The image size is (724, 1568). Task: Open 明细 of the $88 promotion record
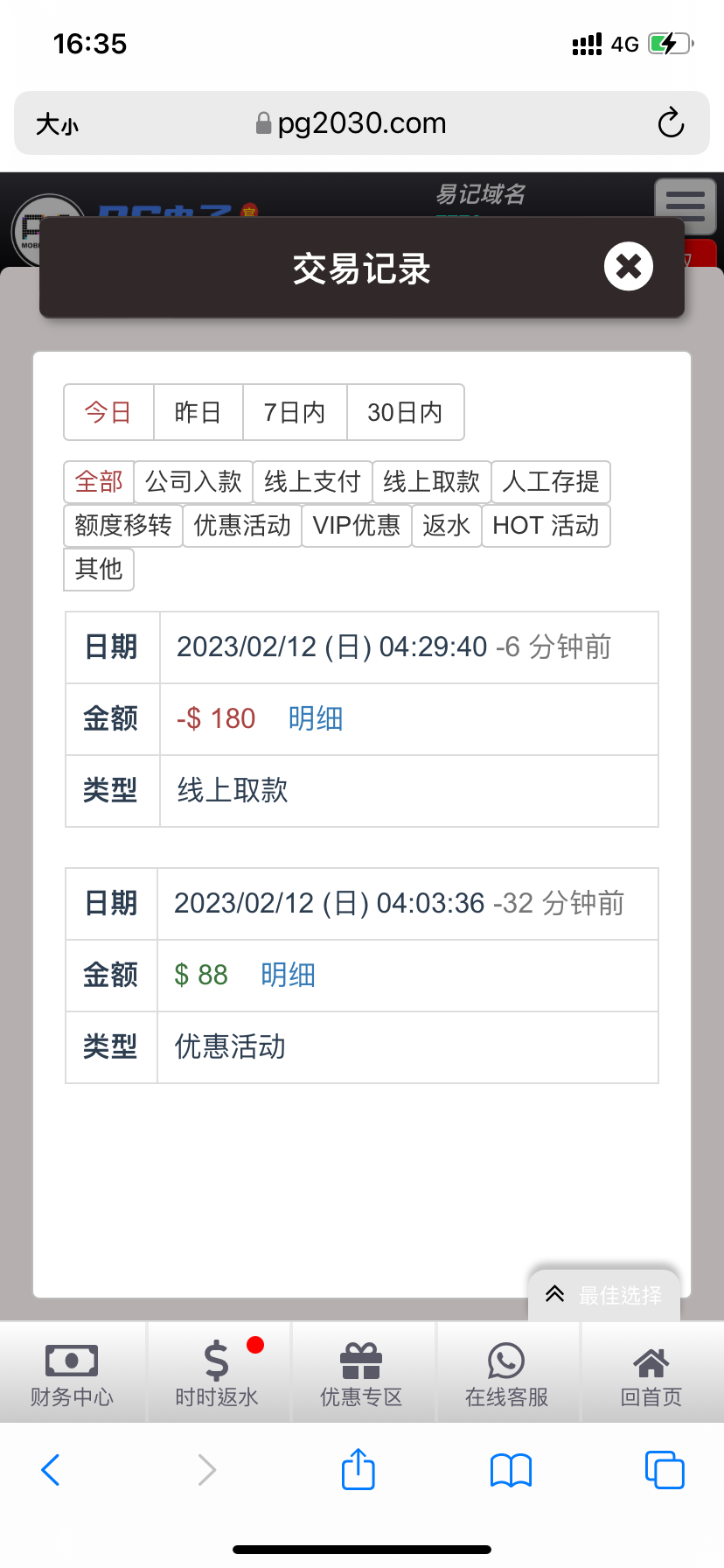[x=288, y=976]
